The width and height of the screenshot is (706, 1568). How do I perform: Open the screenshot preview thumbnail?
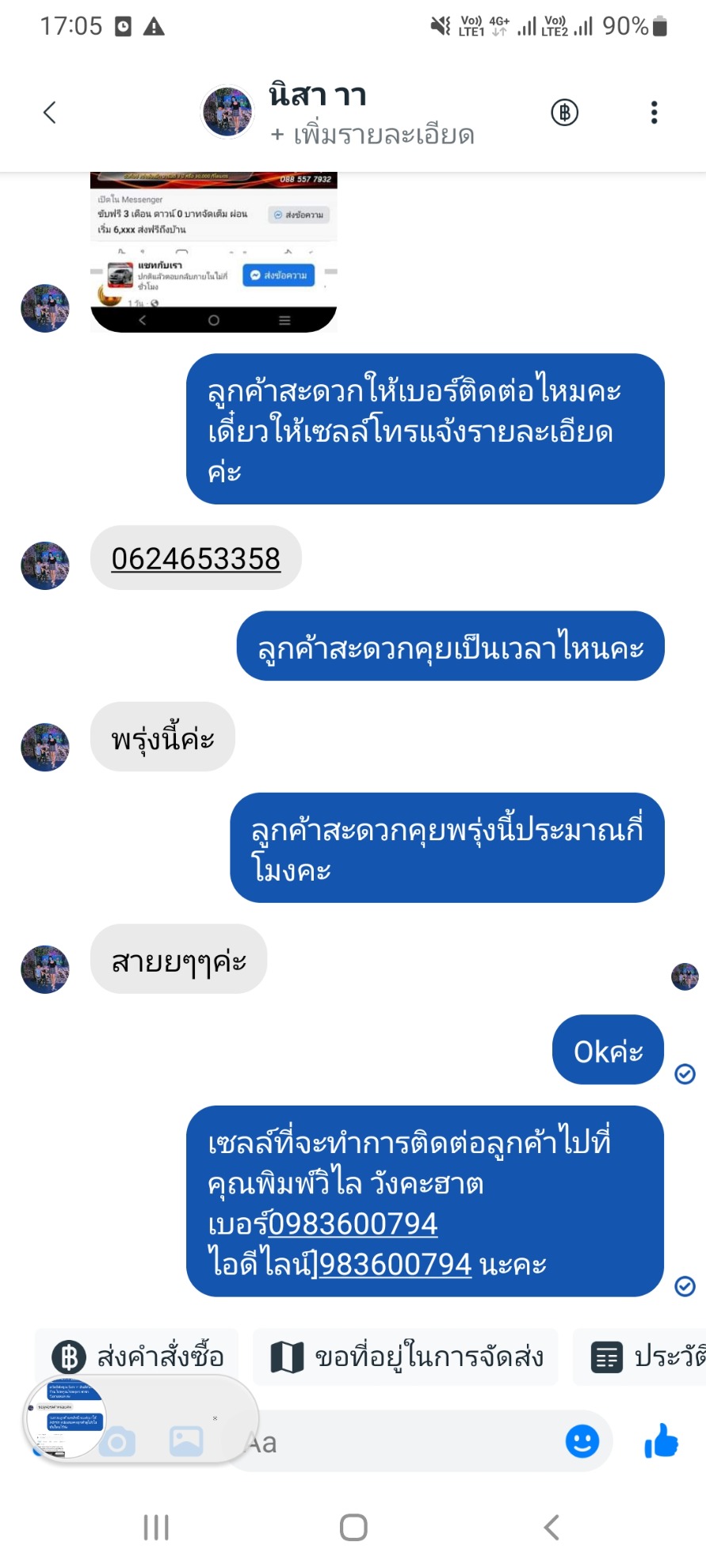[67, 1418]
